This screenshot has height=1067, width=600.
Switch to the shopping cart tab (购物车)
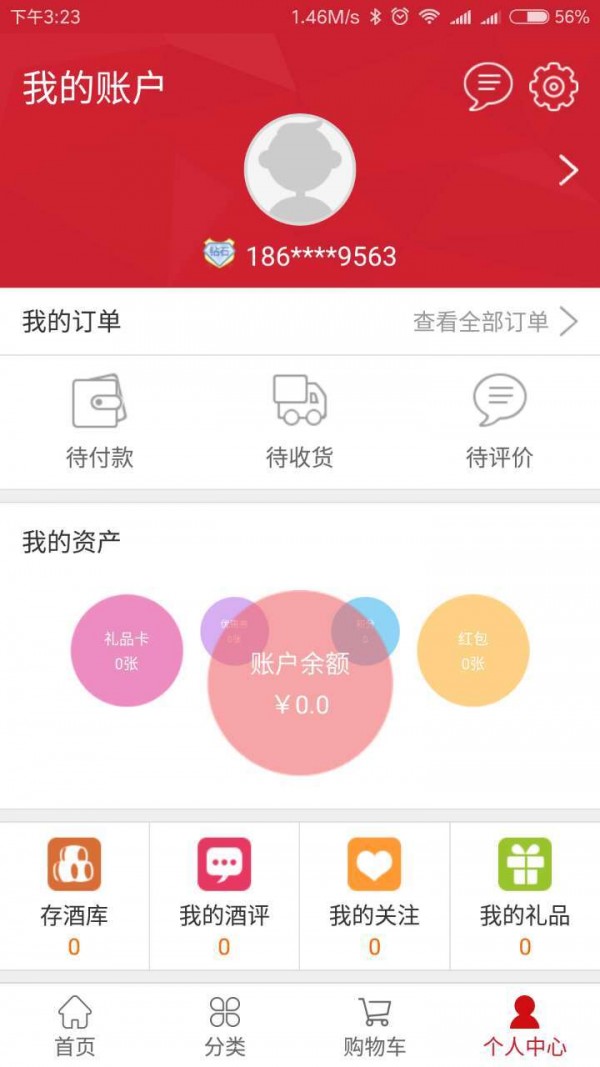pyautogui.click(x=375, y=1026)
